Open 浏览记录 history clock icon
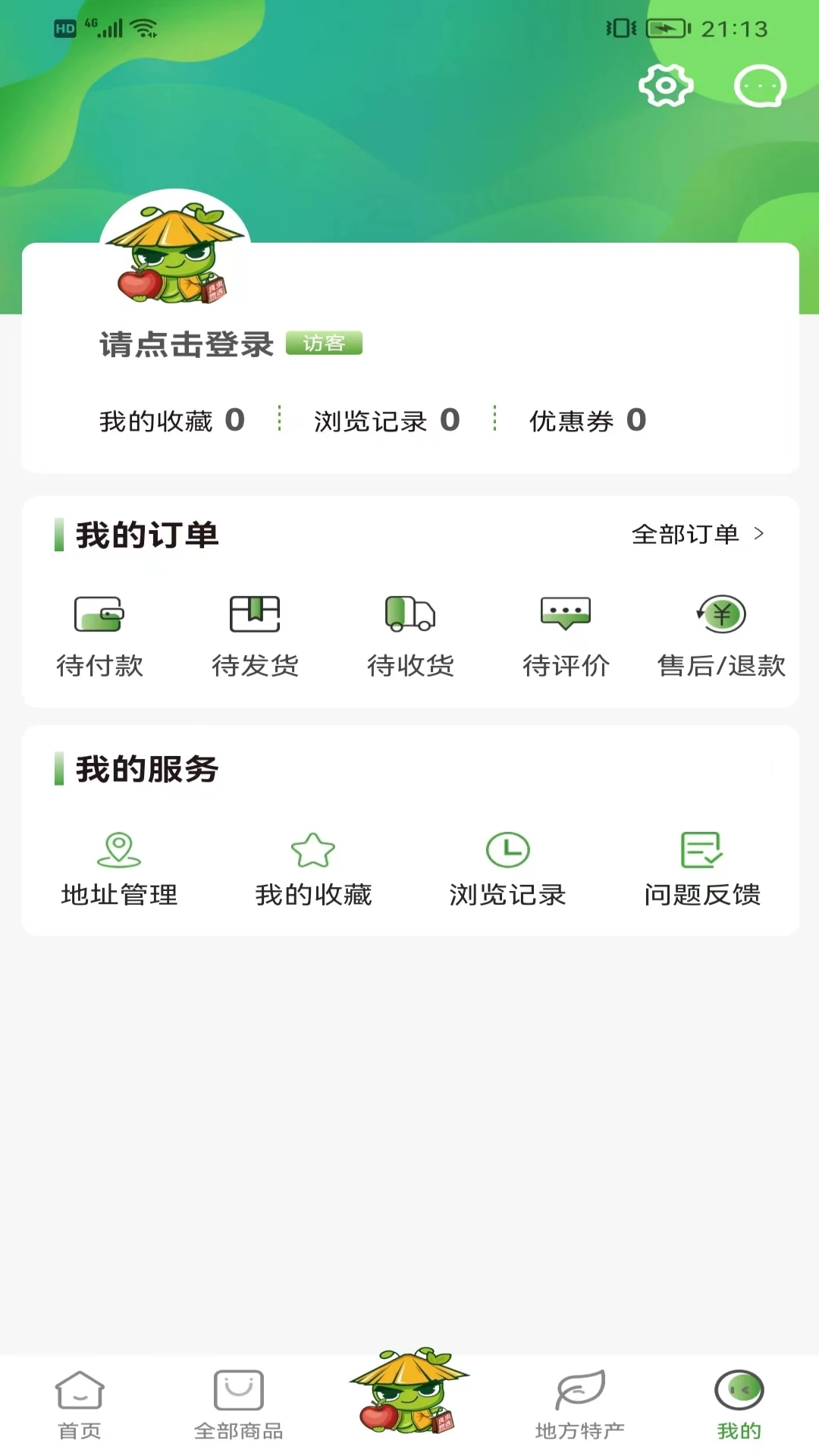 pyautogui.click(x=508, y=851)
